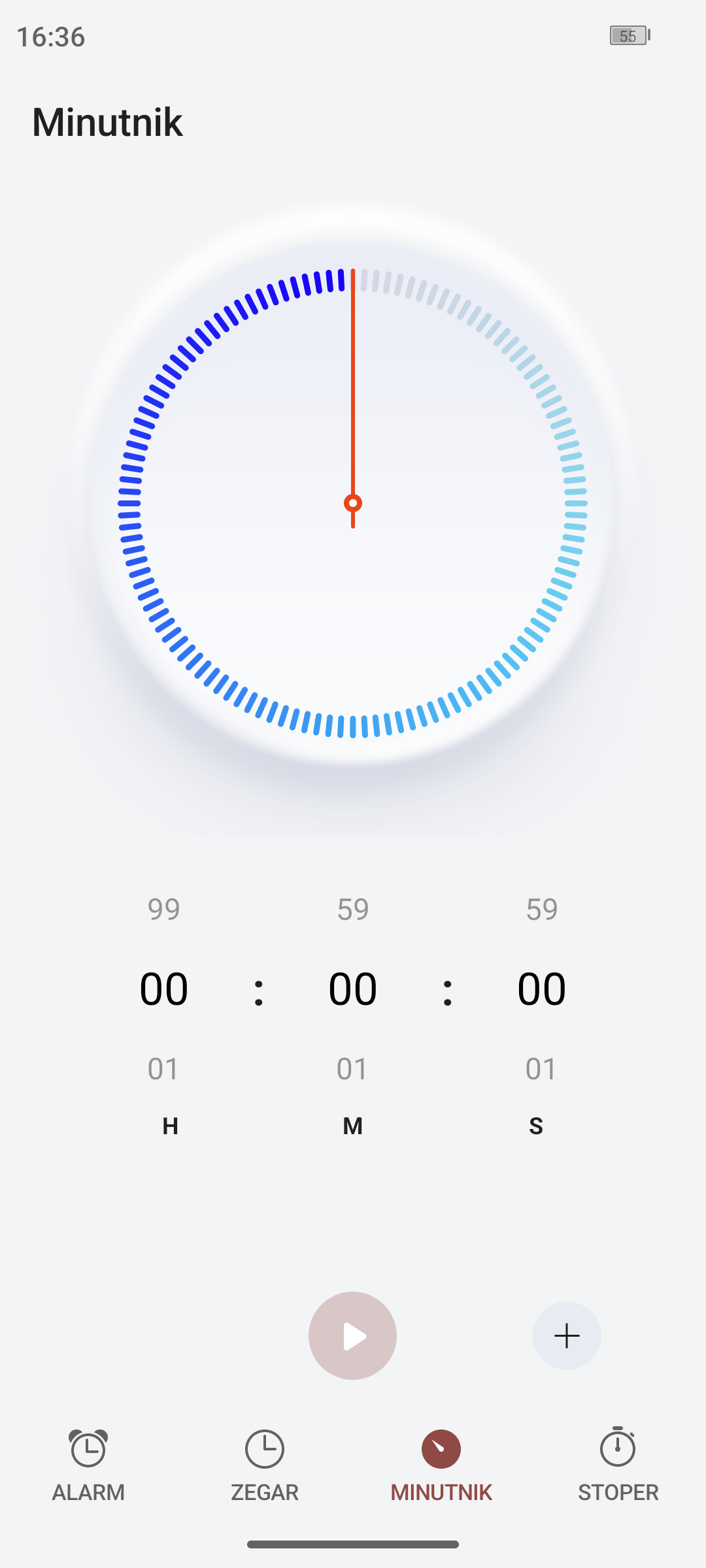Screen dimensions: 706x1568
Task: Select 01 in the minutes picker
Action: tap(352, 1069)
